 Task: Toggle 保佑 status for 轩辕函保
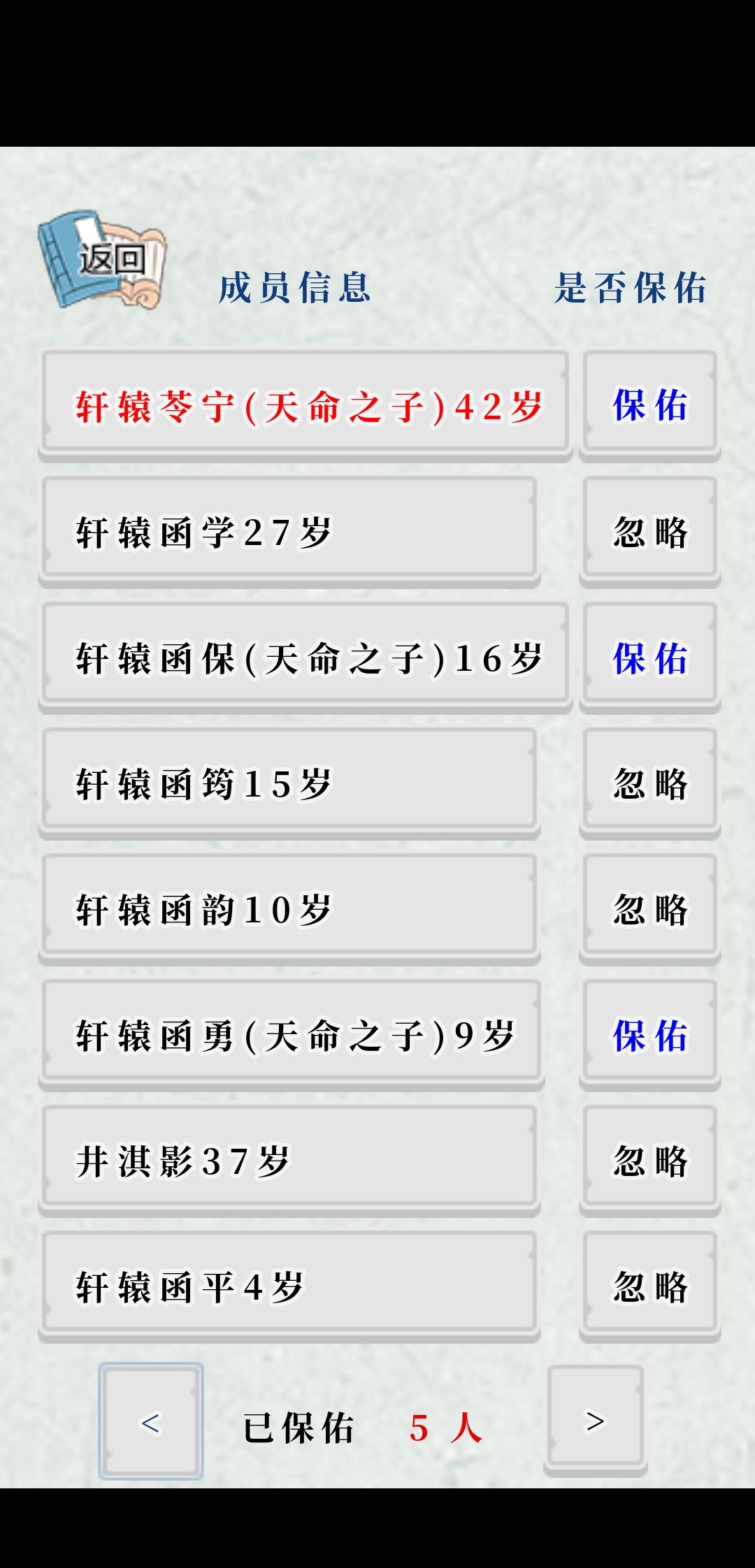[x=649, y=657]
